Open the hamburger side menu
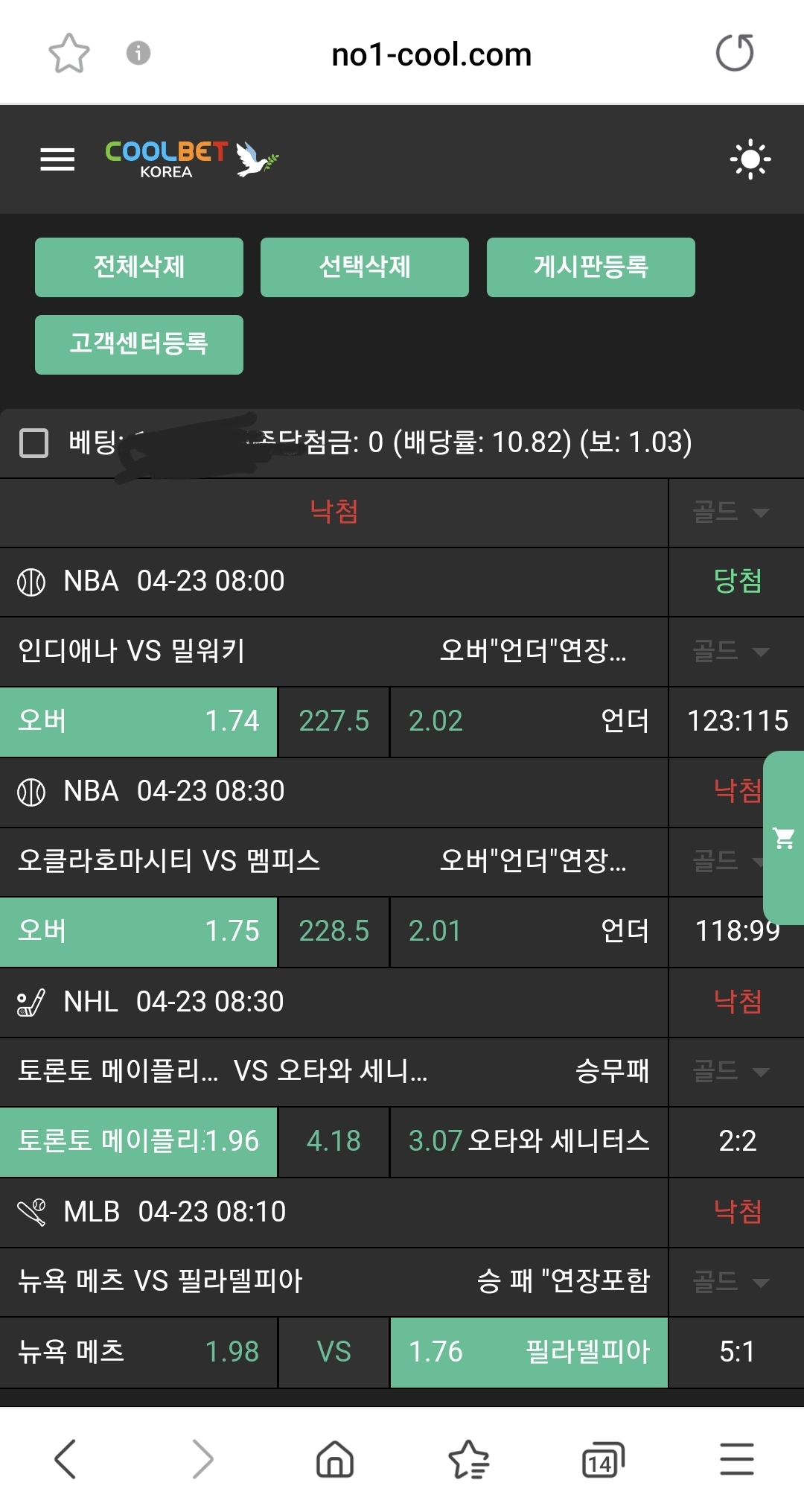Viewport: 804px width, 1512px height. (57, 159)
